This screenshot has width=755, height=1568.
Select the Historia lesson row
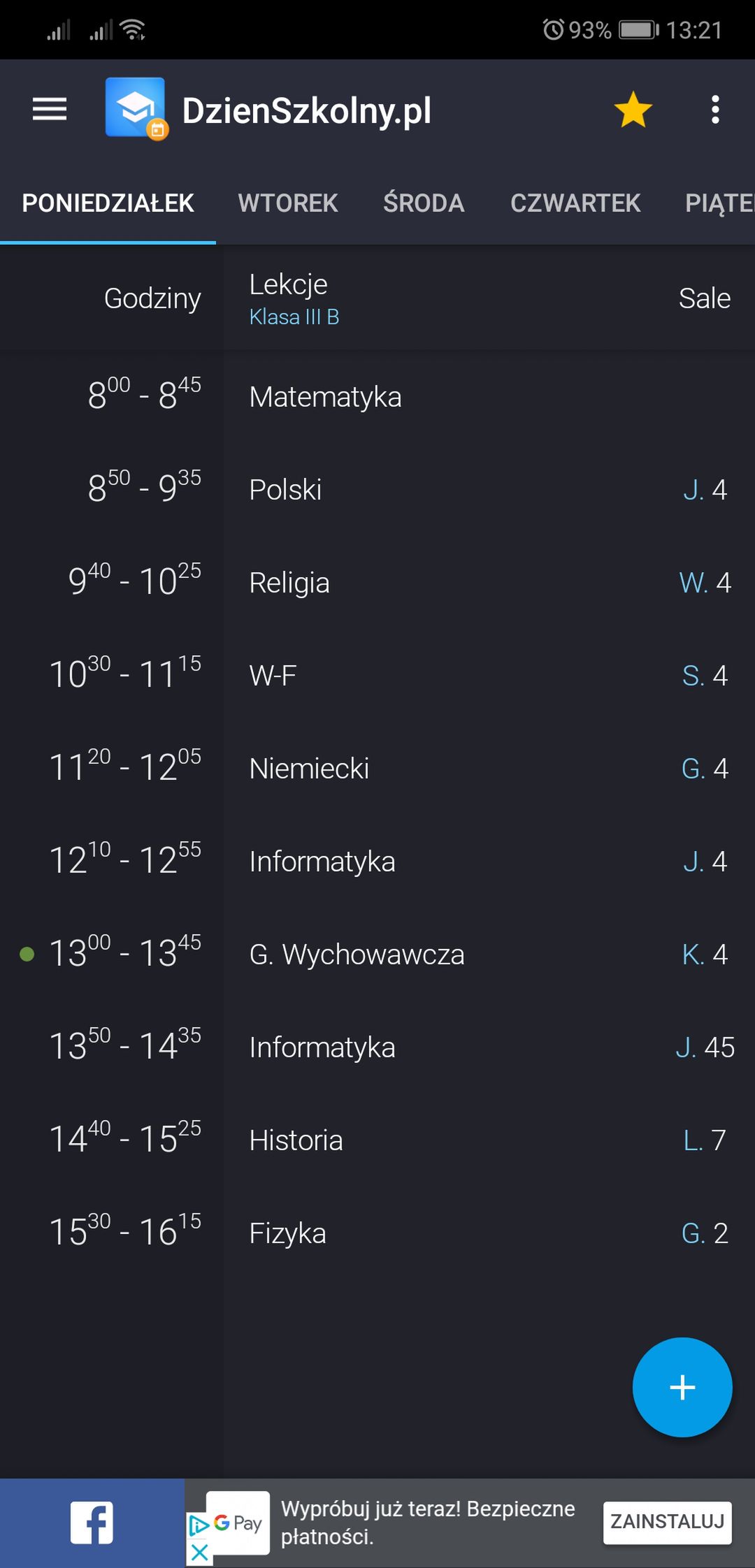coord(377,1140)
